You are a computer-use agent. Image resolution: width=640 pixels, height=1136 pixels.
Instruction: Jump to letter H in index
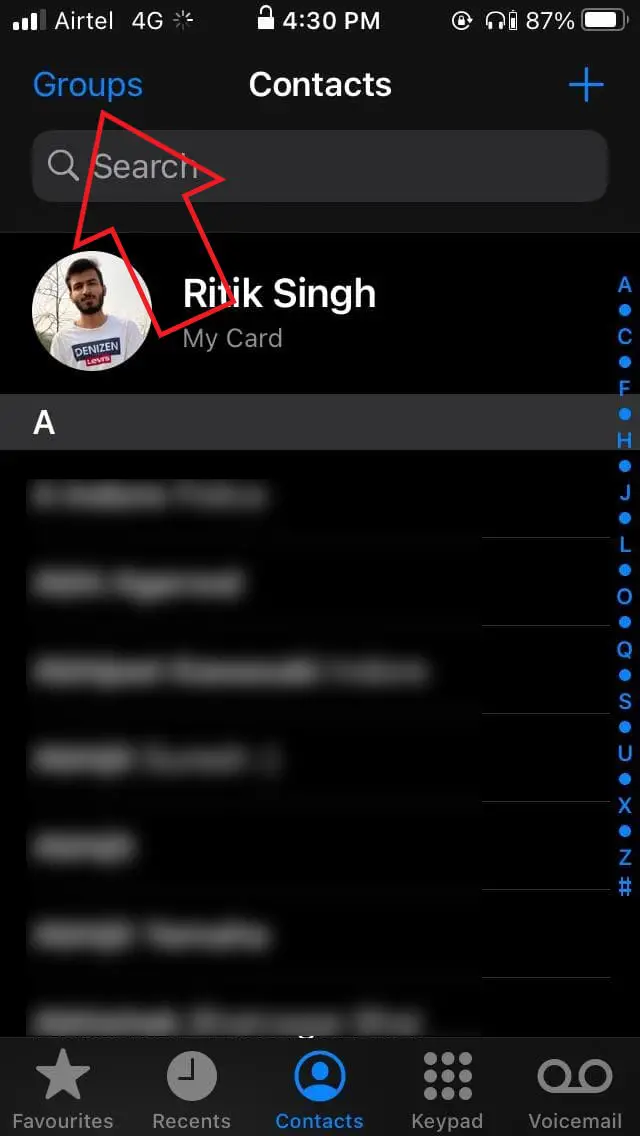coord(624,440)
